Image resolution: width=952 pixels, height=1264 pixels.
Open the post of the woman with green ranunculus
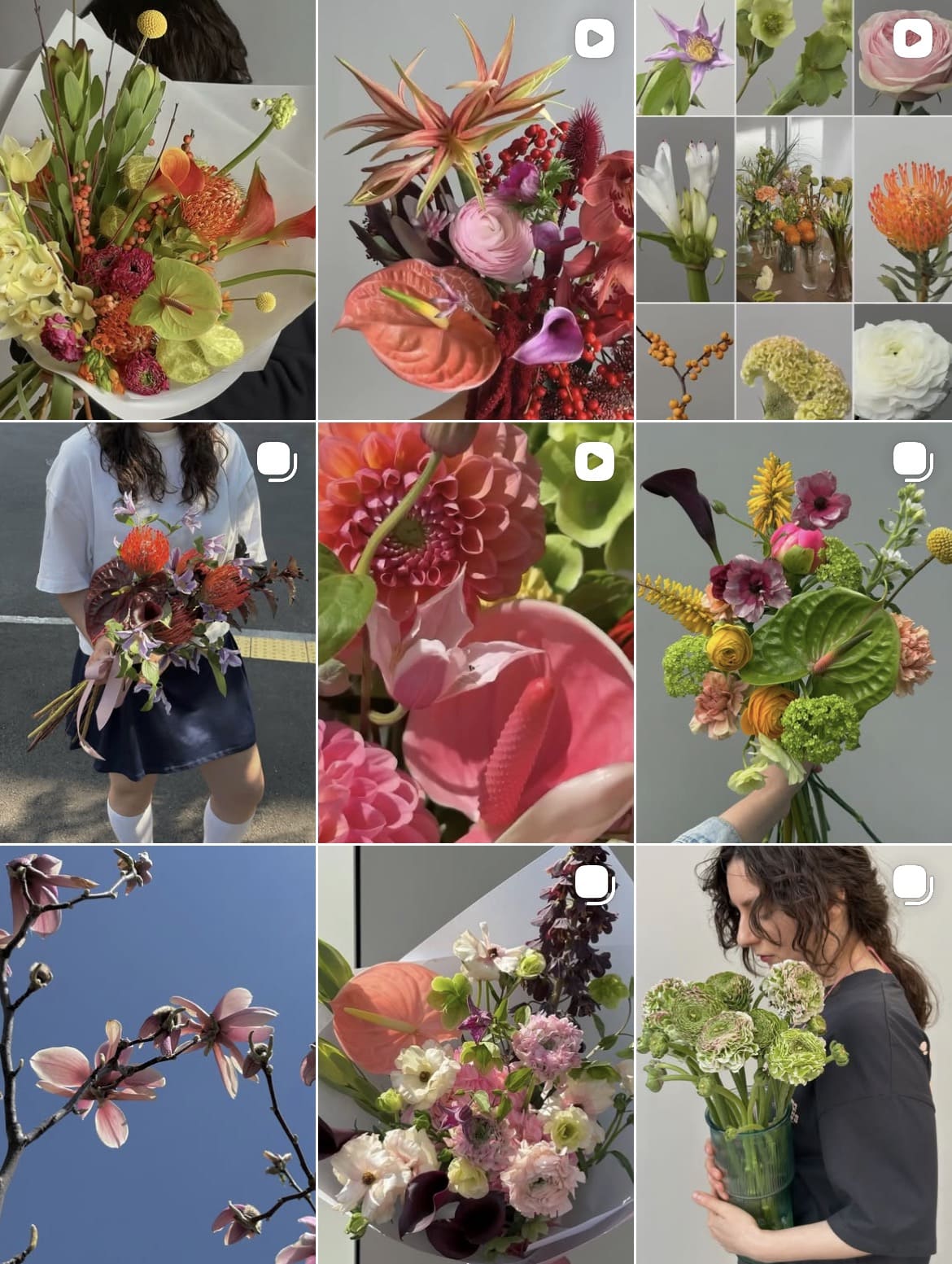coord(793,1054)
